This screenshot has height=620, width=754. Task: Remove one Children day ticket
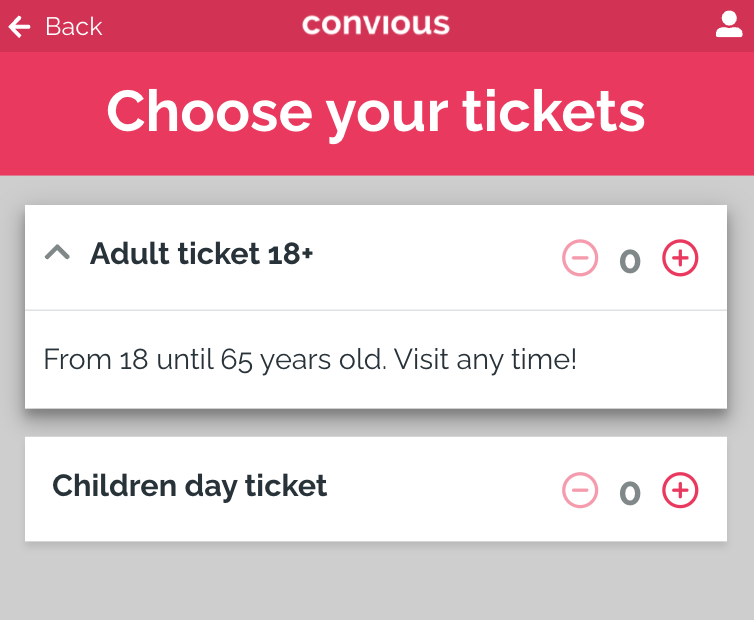(x=580, y=491)
